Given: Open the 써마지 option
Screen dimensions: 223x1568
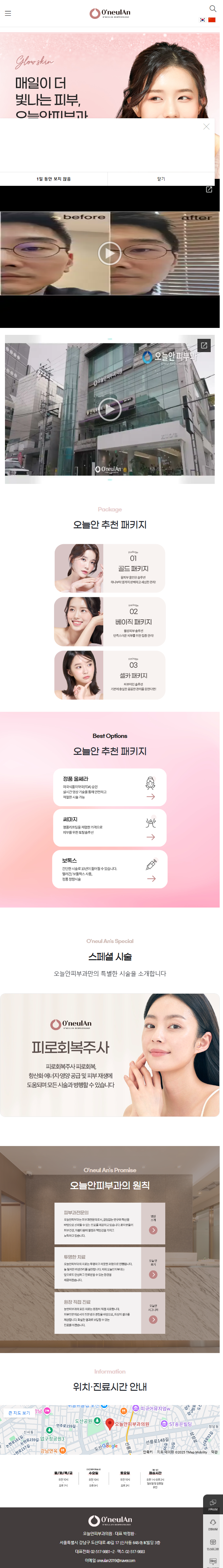Looking at the screenshot, I should tap(110, 828).
